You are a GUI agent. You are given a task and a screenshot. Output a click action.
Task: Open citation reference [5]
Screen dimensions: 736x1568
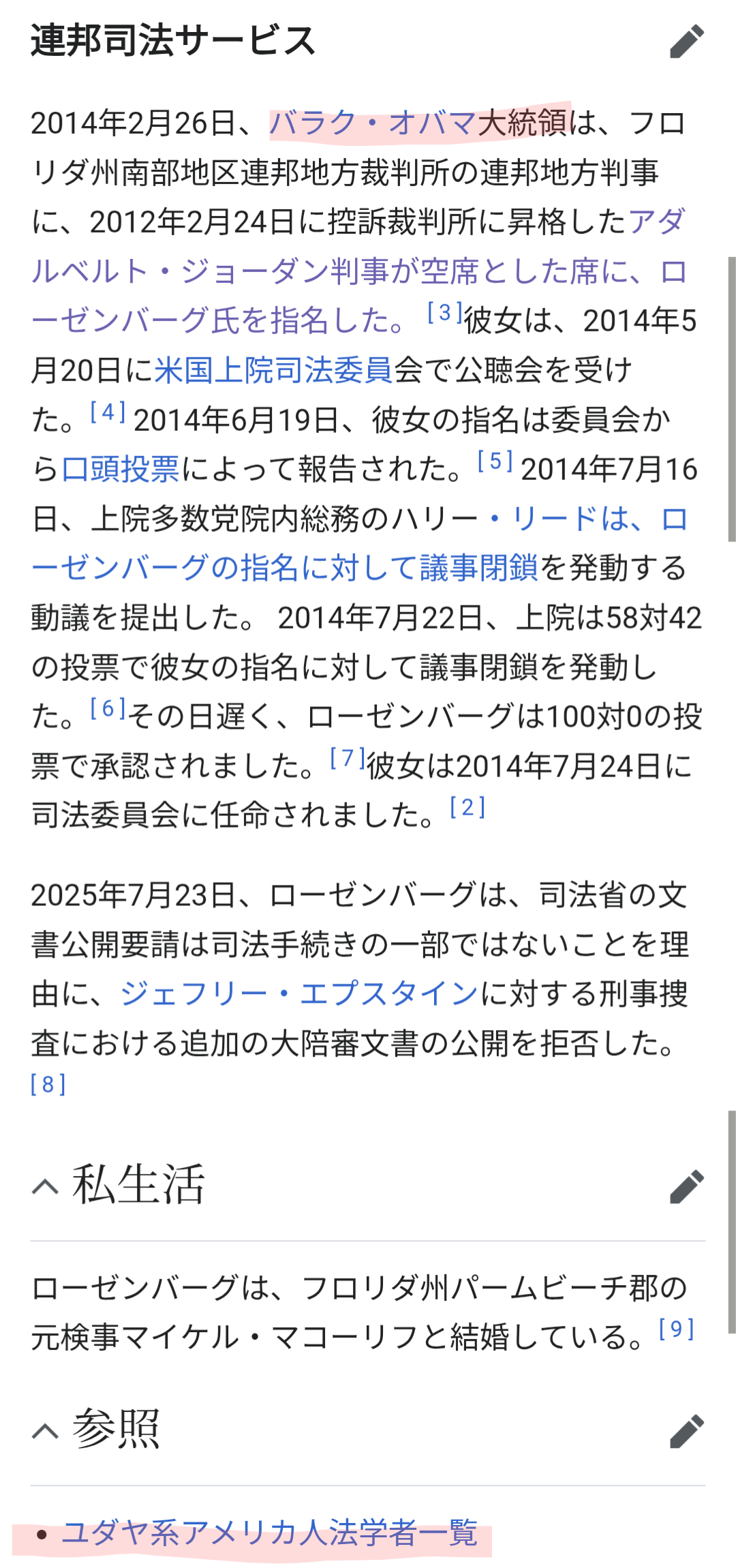[x=495, y=461]
